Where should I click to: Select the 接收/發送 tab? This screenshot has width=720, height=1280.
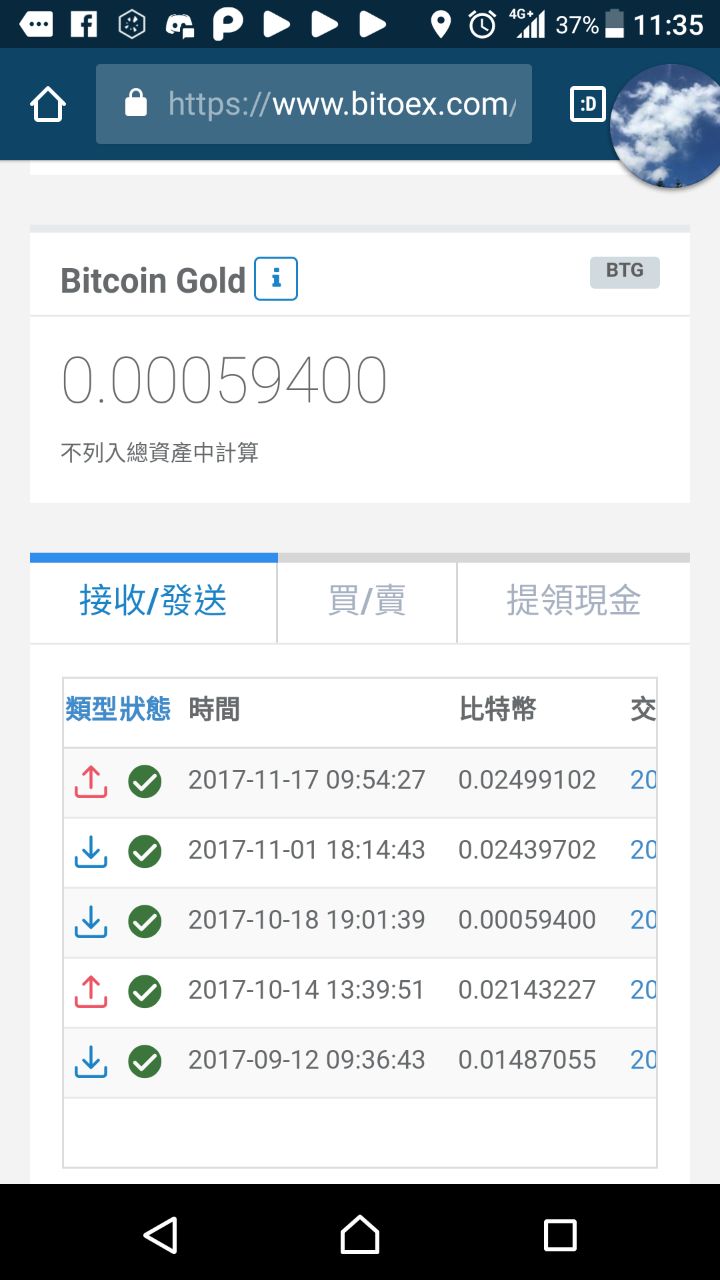(153, 601)
